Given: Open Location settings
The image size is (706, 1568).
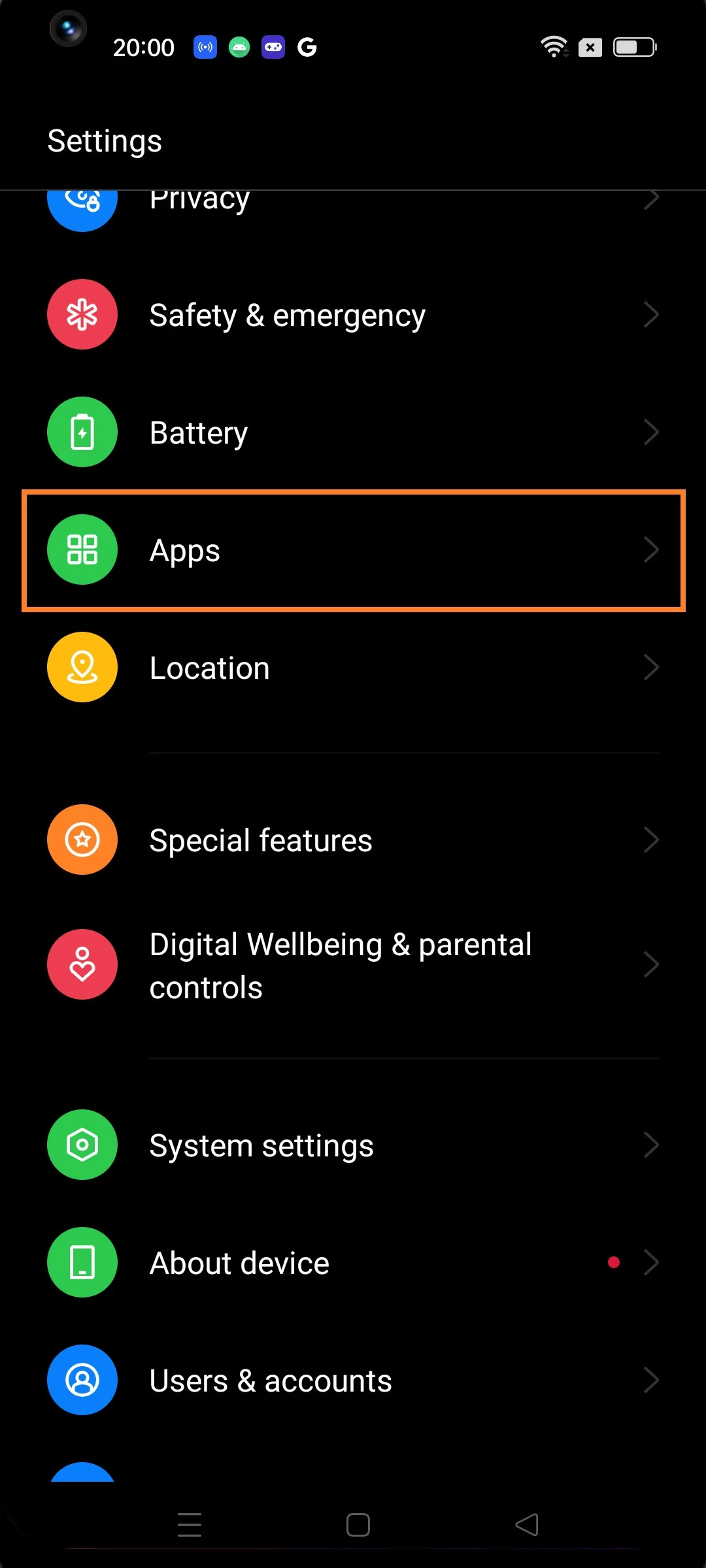Looking at the screenshot, I should coord(353,668).
